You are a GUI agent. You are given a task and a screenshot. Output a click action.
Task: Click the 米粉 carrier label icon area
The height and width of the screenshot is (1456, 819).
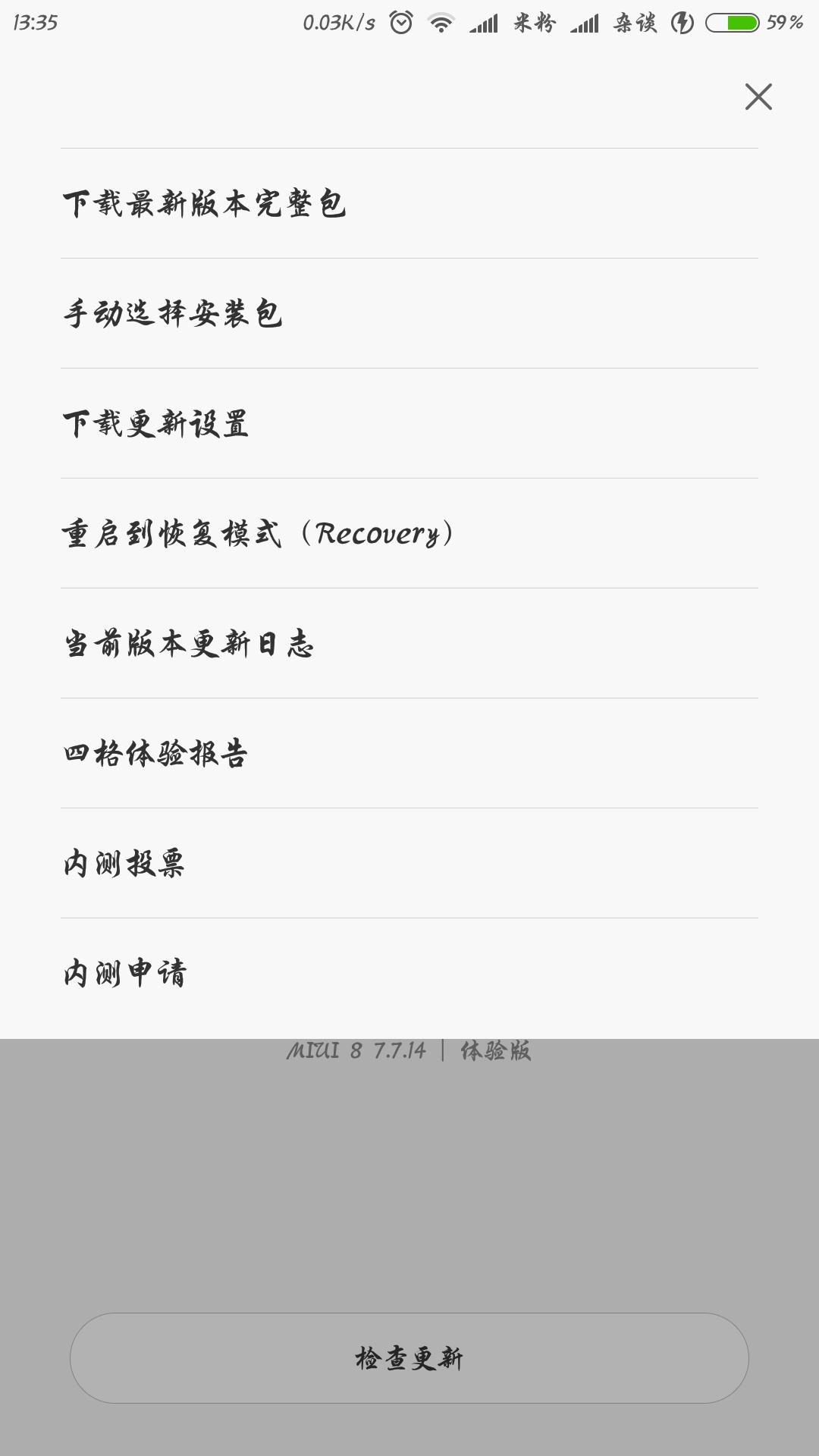533,24
